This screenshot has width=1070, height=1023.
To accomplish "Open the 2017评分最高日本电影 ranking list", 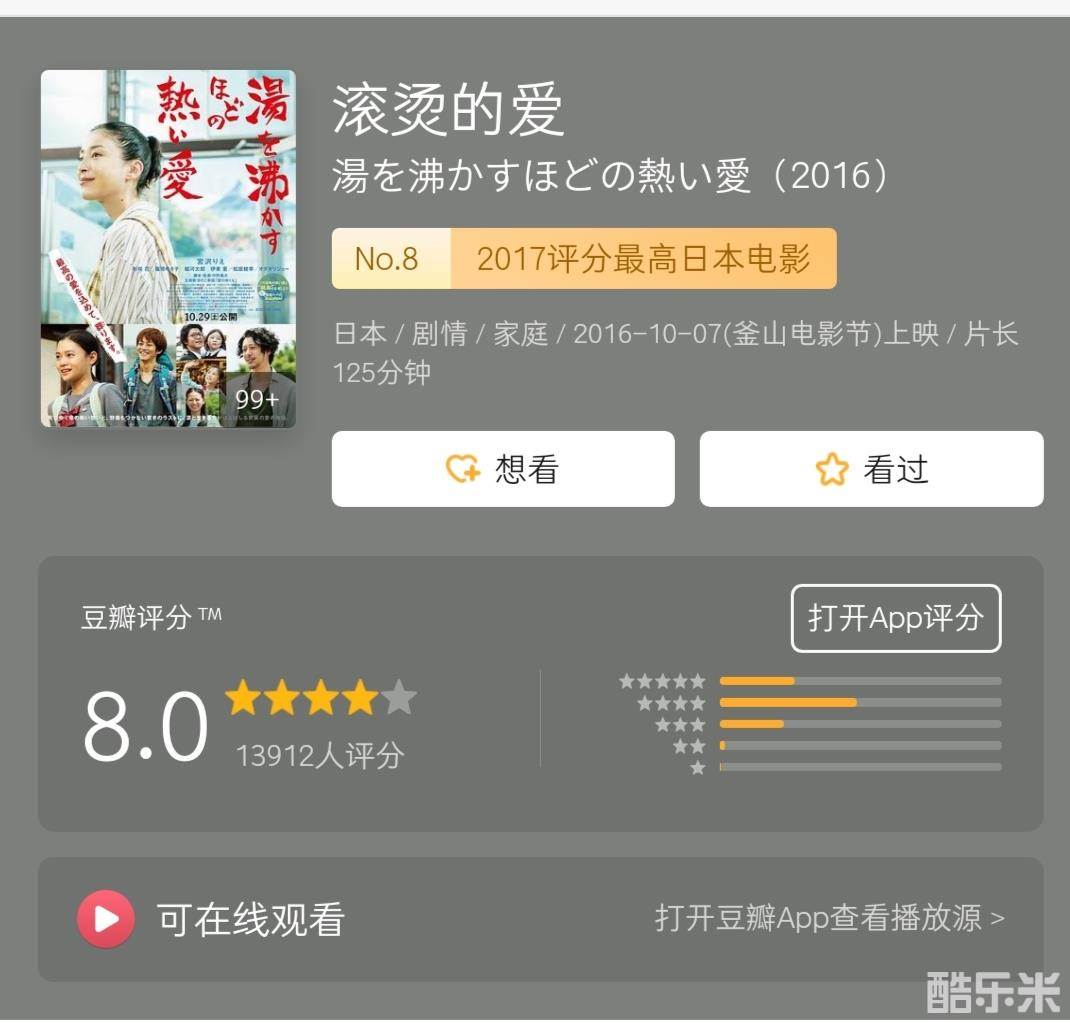I will click(584, 259).
